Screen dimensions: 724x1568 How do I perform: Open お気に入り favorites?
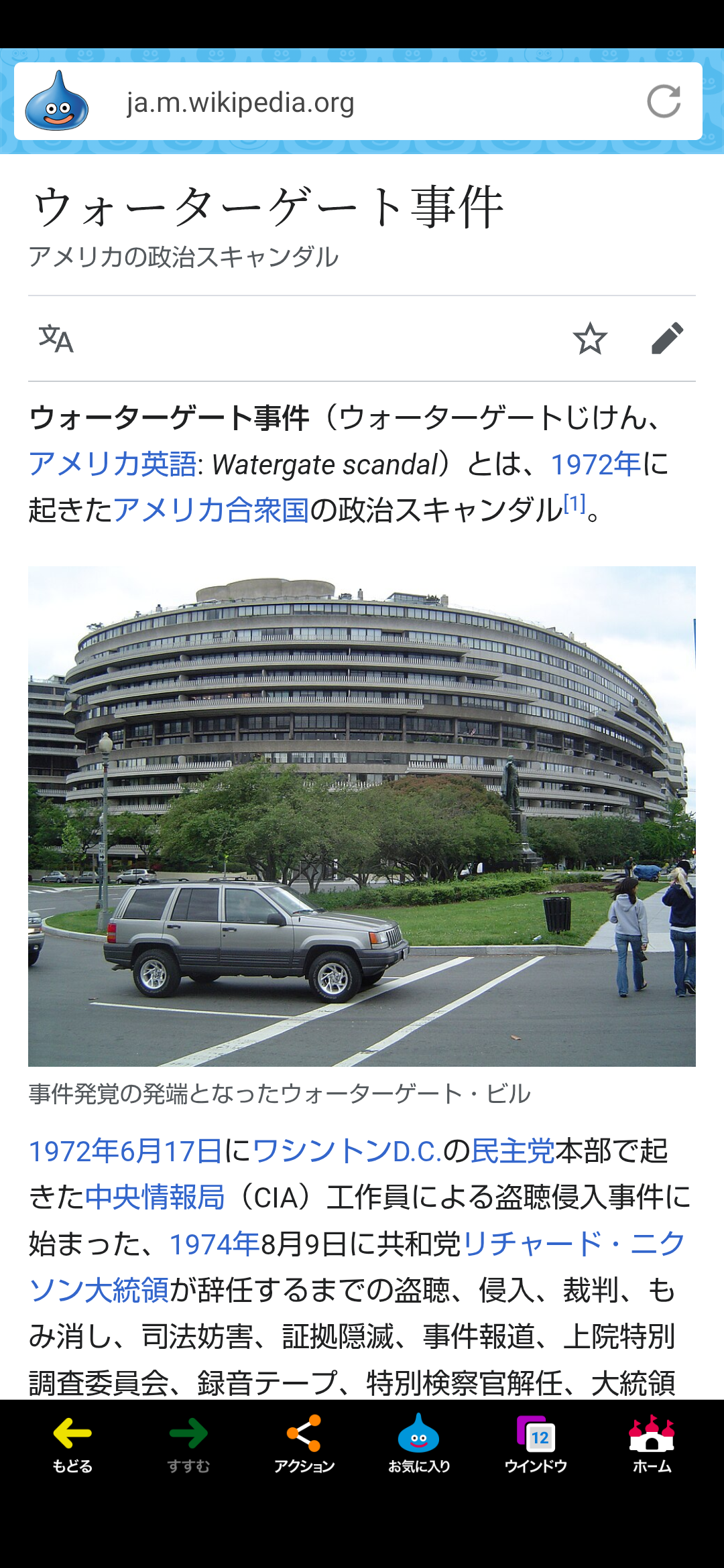[419, 1445]
